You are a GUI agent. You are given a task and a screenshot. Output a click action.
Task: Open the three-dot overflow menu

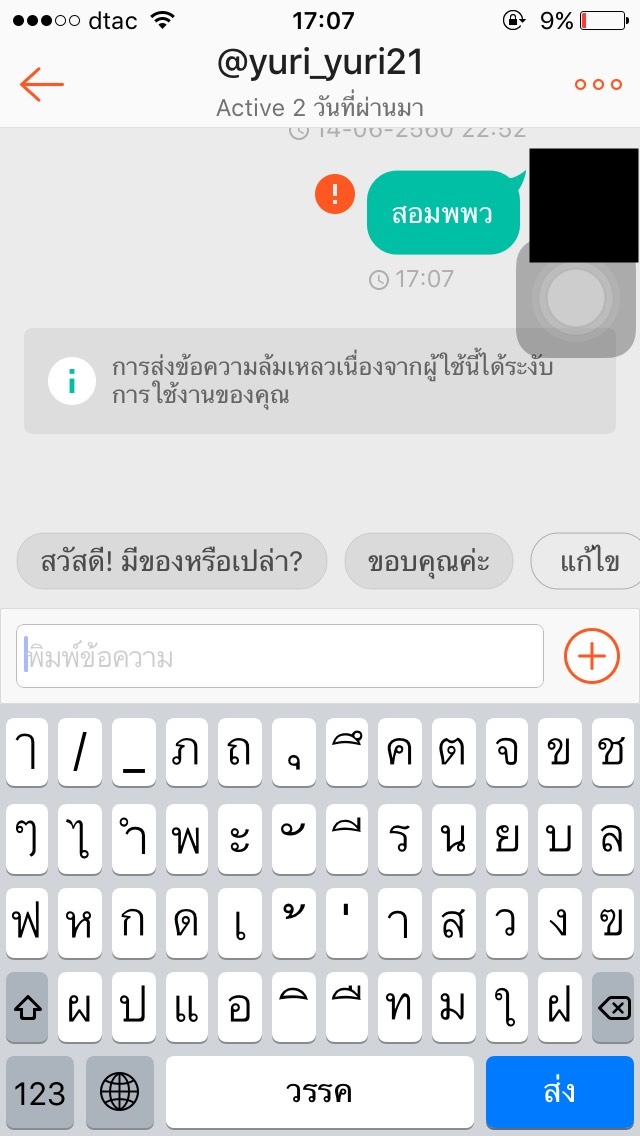point(598,85)
